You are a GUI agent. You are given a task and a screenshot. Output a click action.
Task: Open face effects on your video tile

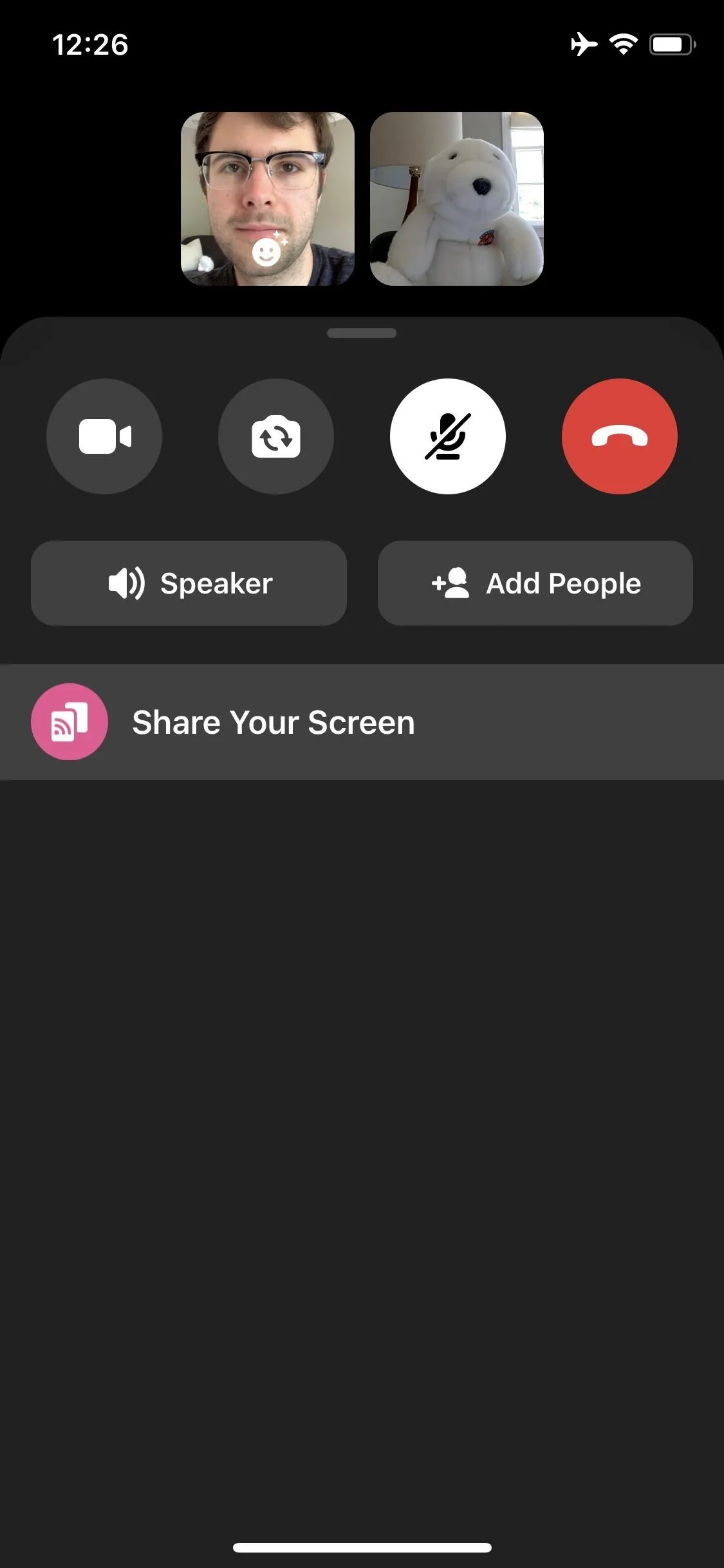point(268,250)
